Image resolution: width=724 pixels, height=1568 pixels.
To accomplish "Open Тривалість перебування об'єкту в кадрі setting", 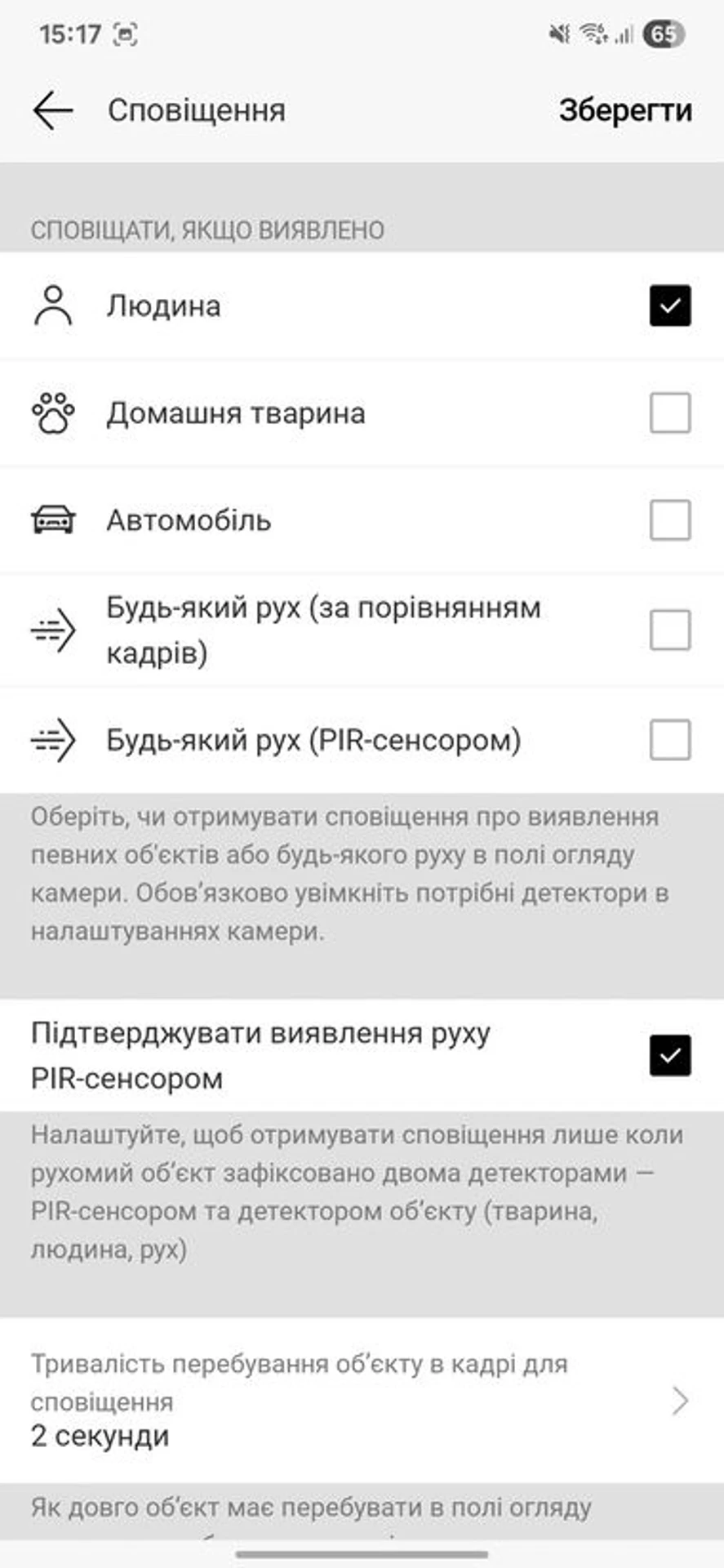I will (x=361, y=1401).
